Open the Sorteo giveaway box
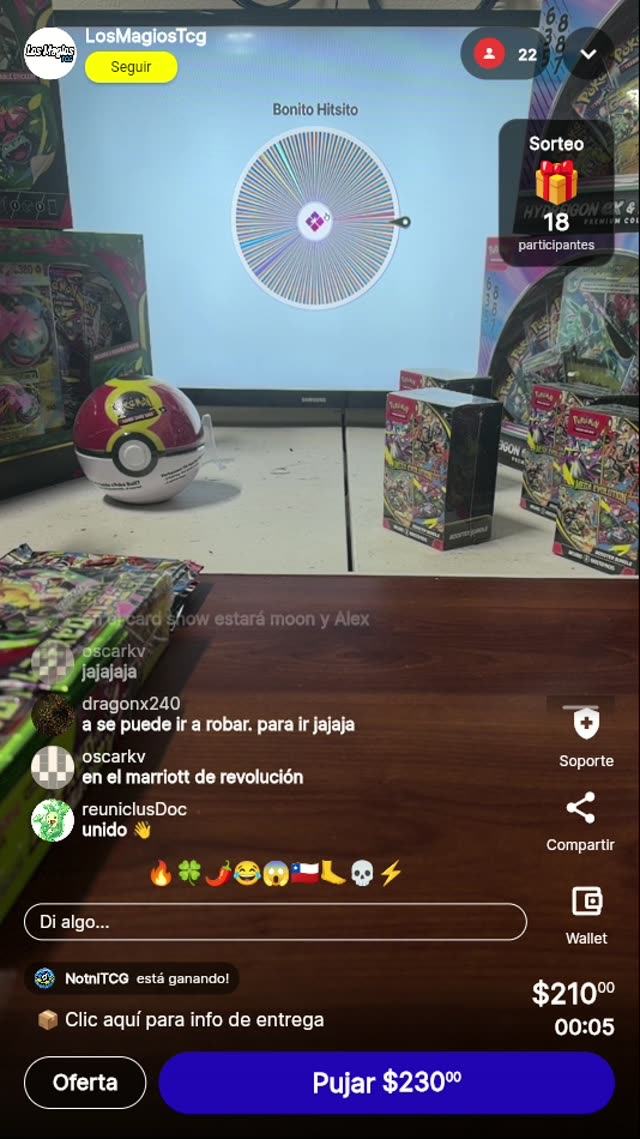640x1139 pixels. (556, 192)
